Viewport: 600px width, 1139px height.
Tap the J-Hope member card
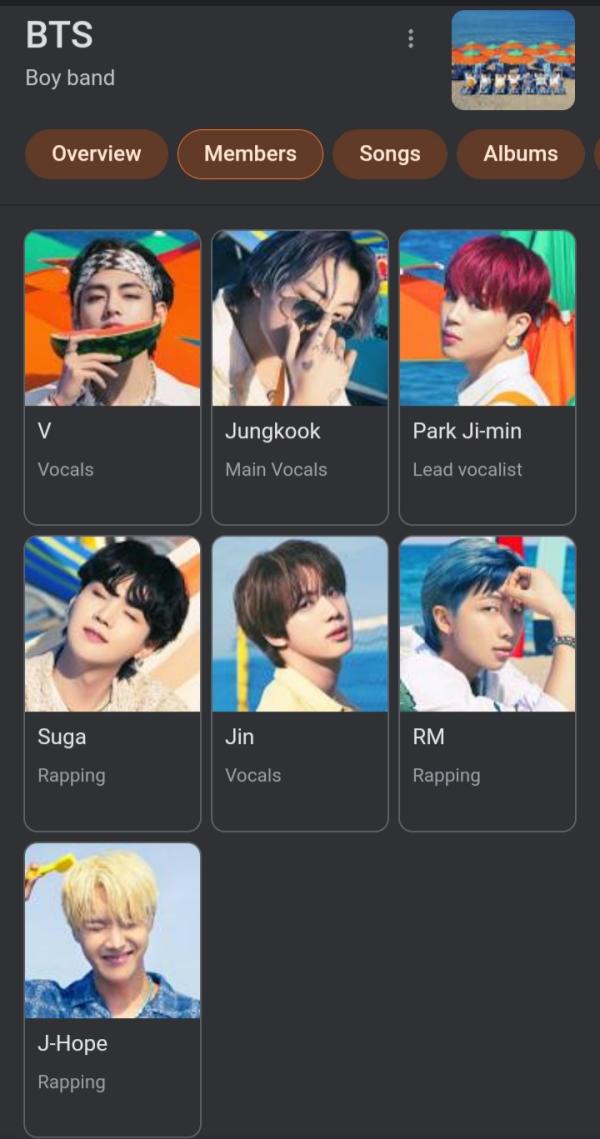pos(113,990)
